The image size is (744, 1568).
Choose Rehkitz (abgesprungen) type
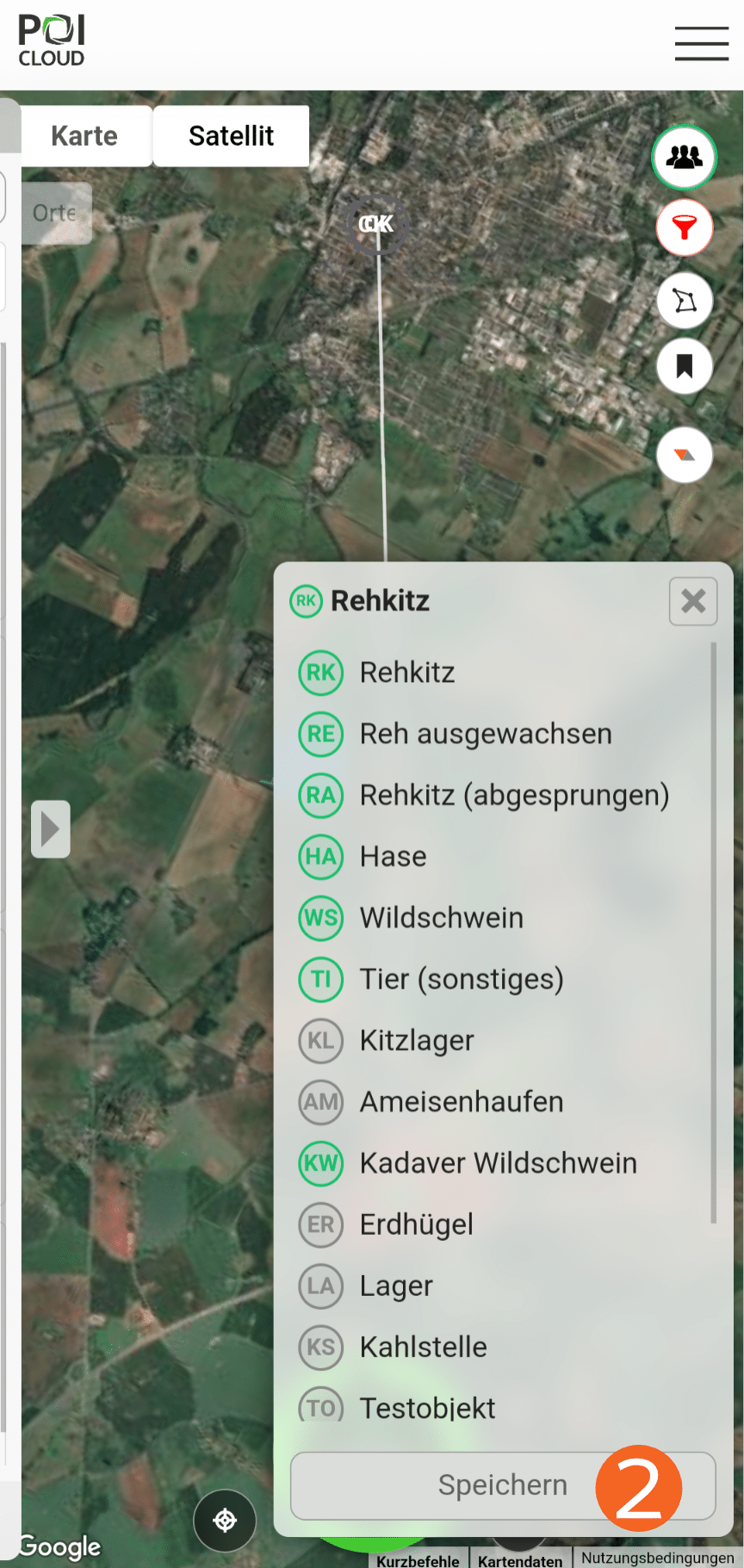pos(513,795)
